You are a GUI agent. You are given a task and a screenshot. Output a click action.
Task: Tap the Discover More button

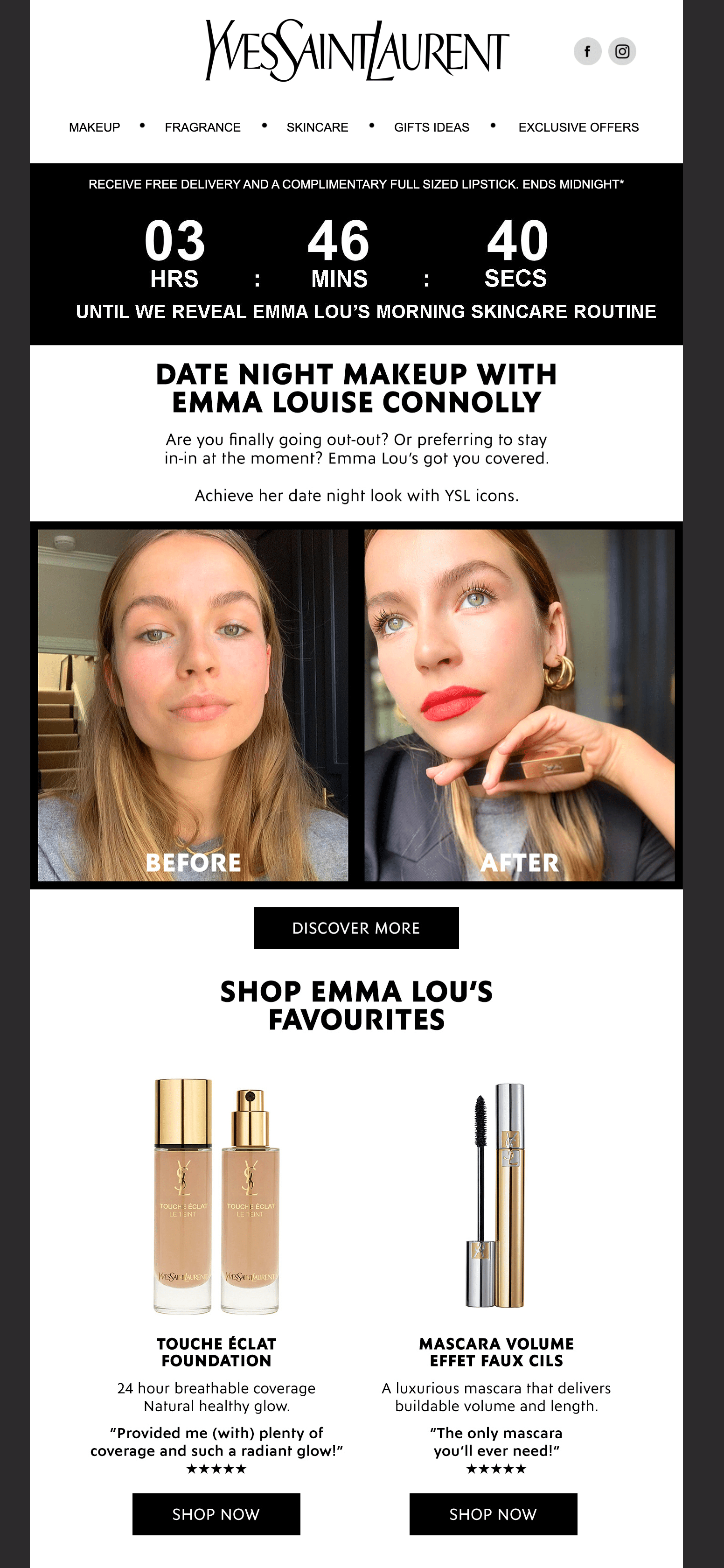click(356, 928)
